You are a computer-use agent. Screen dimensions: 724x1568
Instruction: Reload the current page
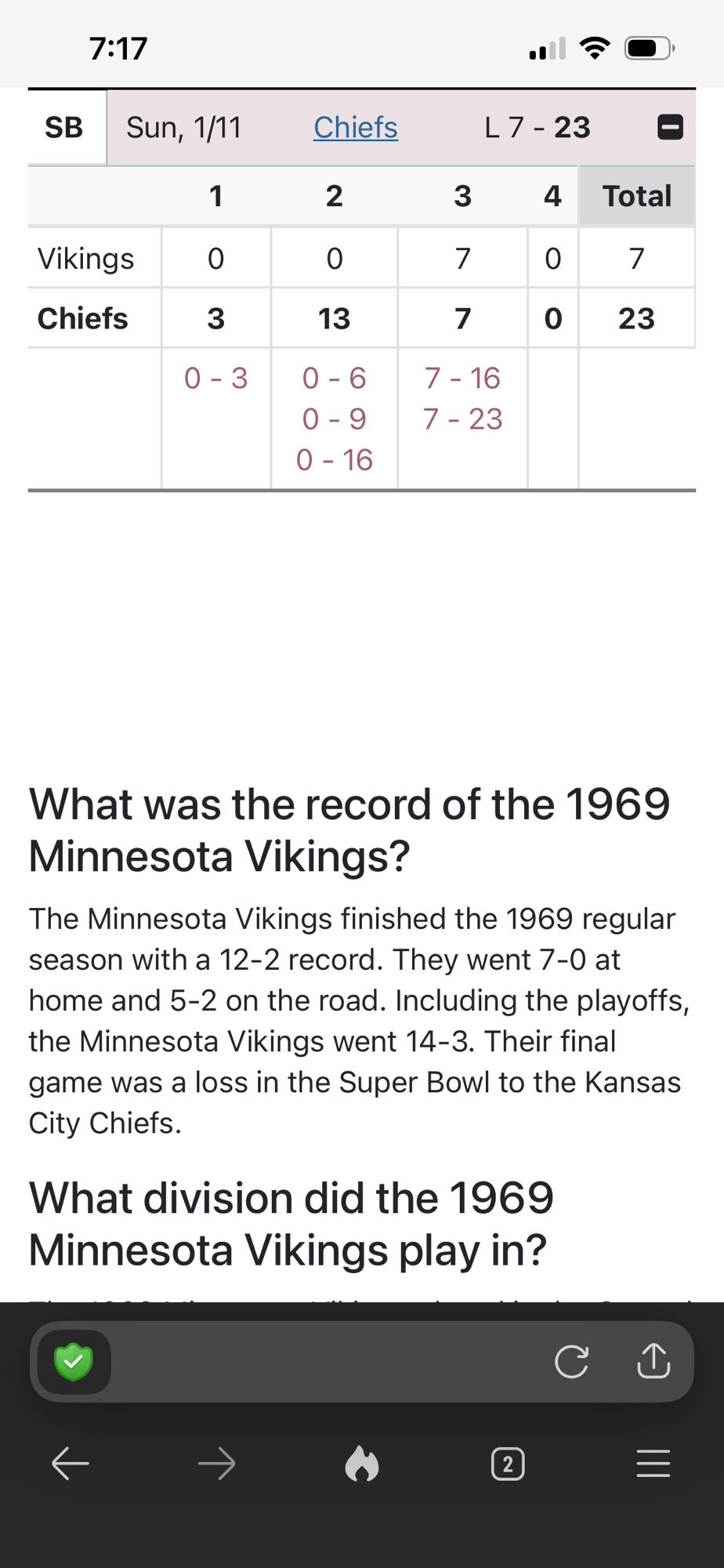point(571,1362)
